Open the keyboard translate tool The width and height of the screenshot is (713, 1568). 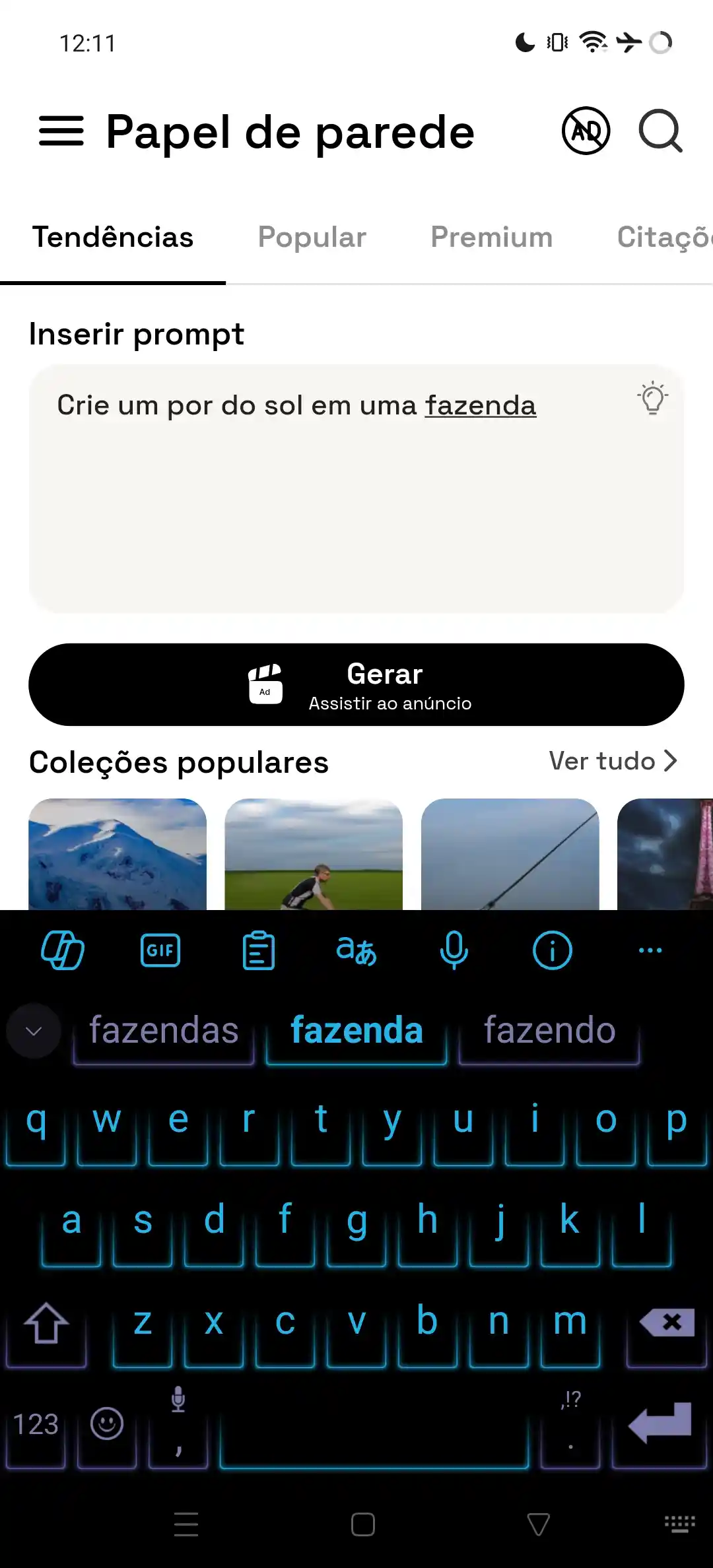[356, 950]
